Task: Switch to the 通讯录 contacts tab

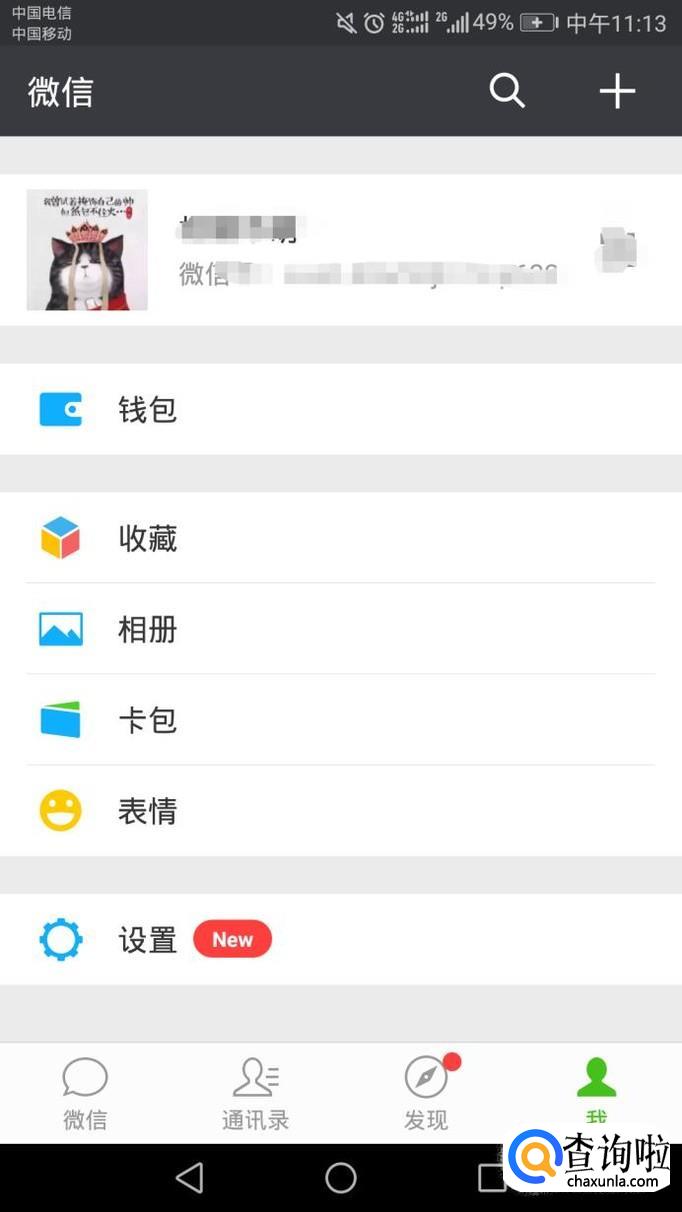Action: tap(255, 1093)
